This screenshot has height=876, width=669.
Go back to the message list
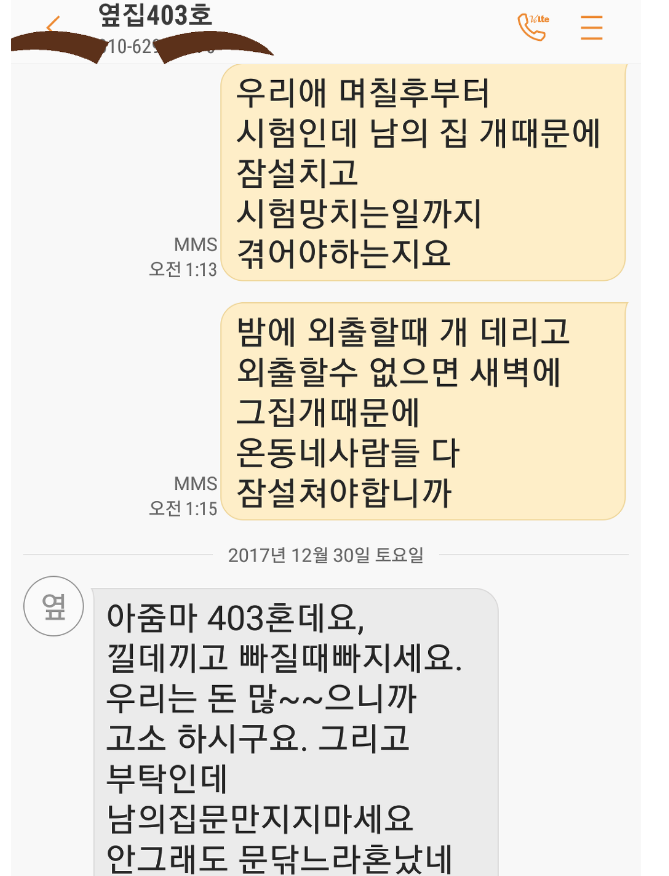[x=53, y=24]
